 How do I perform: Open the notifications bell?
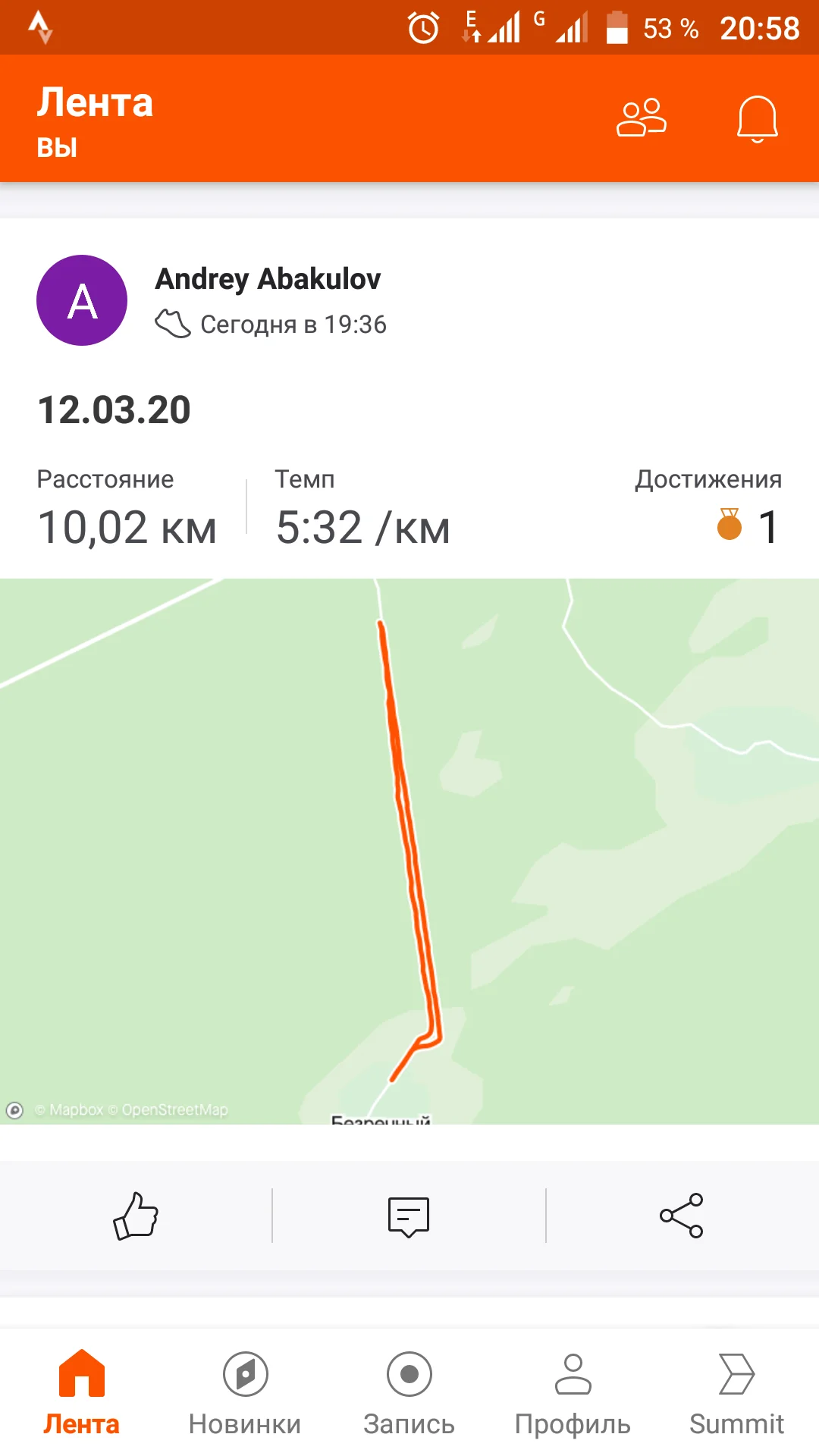click(x=758, y=119)
